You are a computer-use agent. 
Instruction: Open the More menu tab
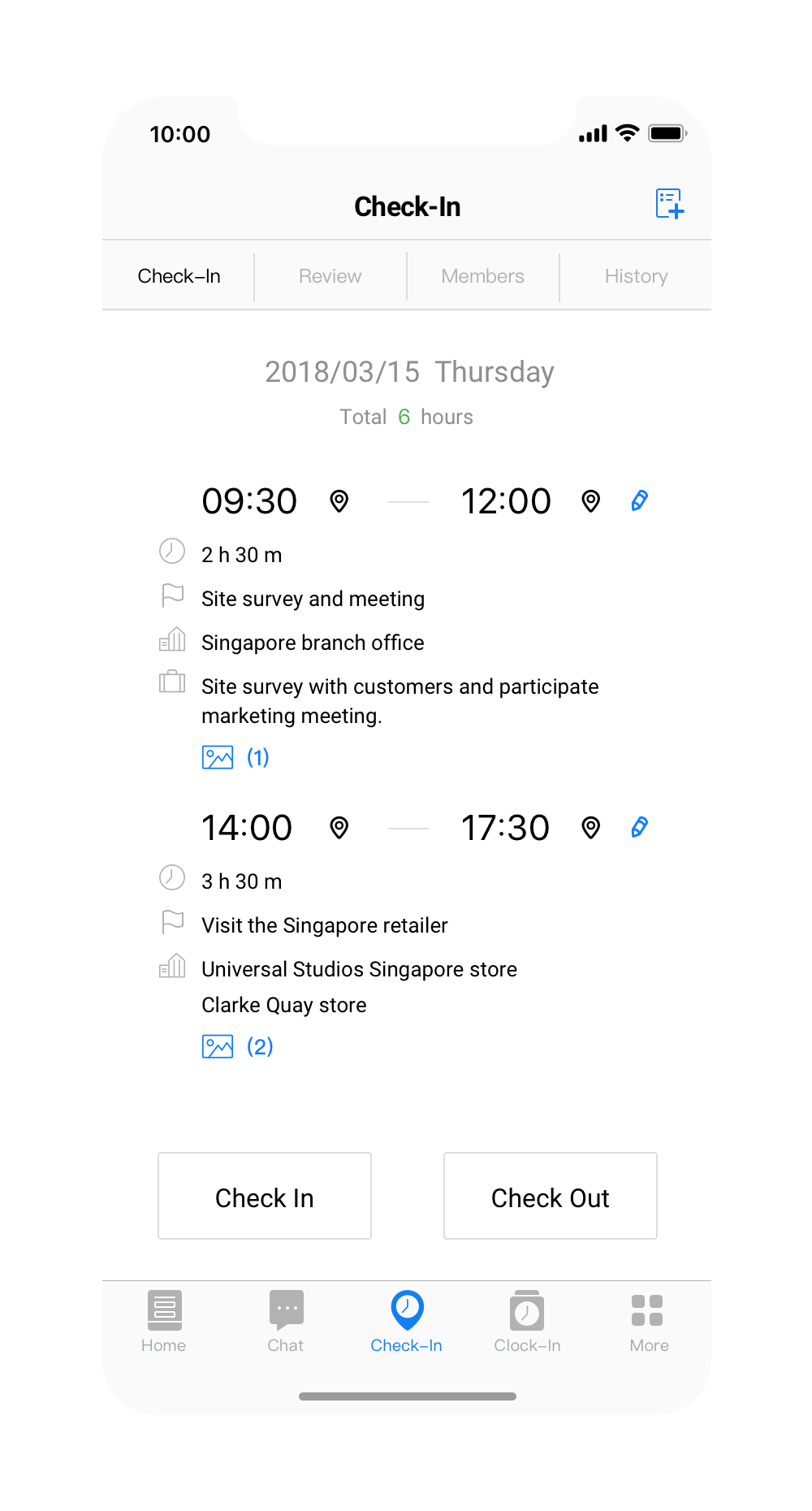point(648,1321)
